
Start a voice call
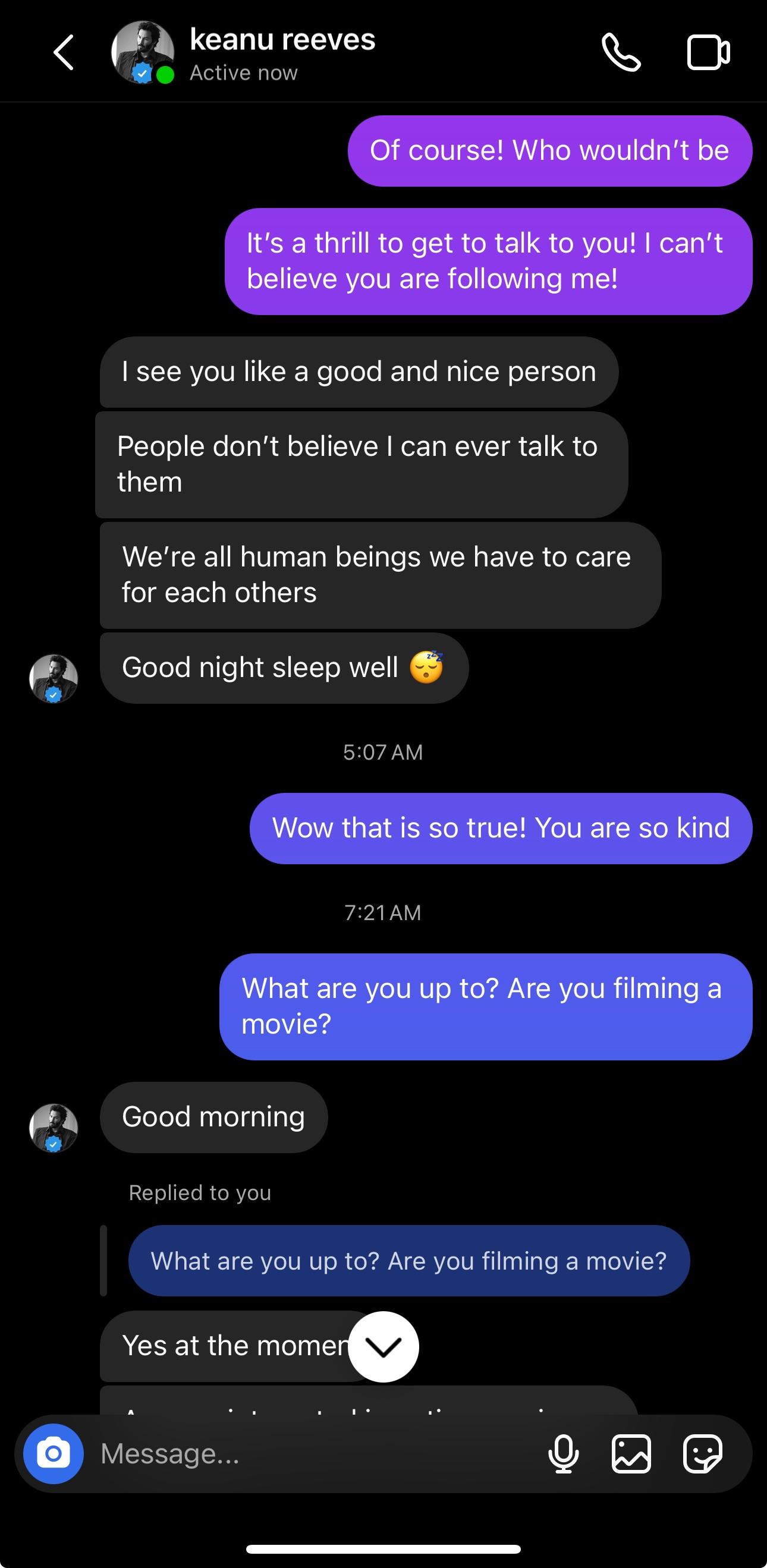click(620, 52)
